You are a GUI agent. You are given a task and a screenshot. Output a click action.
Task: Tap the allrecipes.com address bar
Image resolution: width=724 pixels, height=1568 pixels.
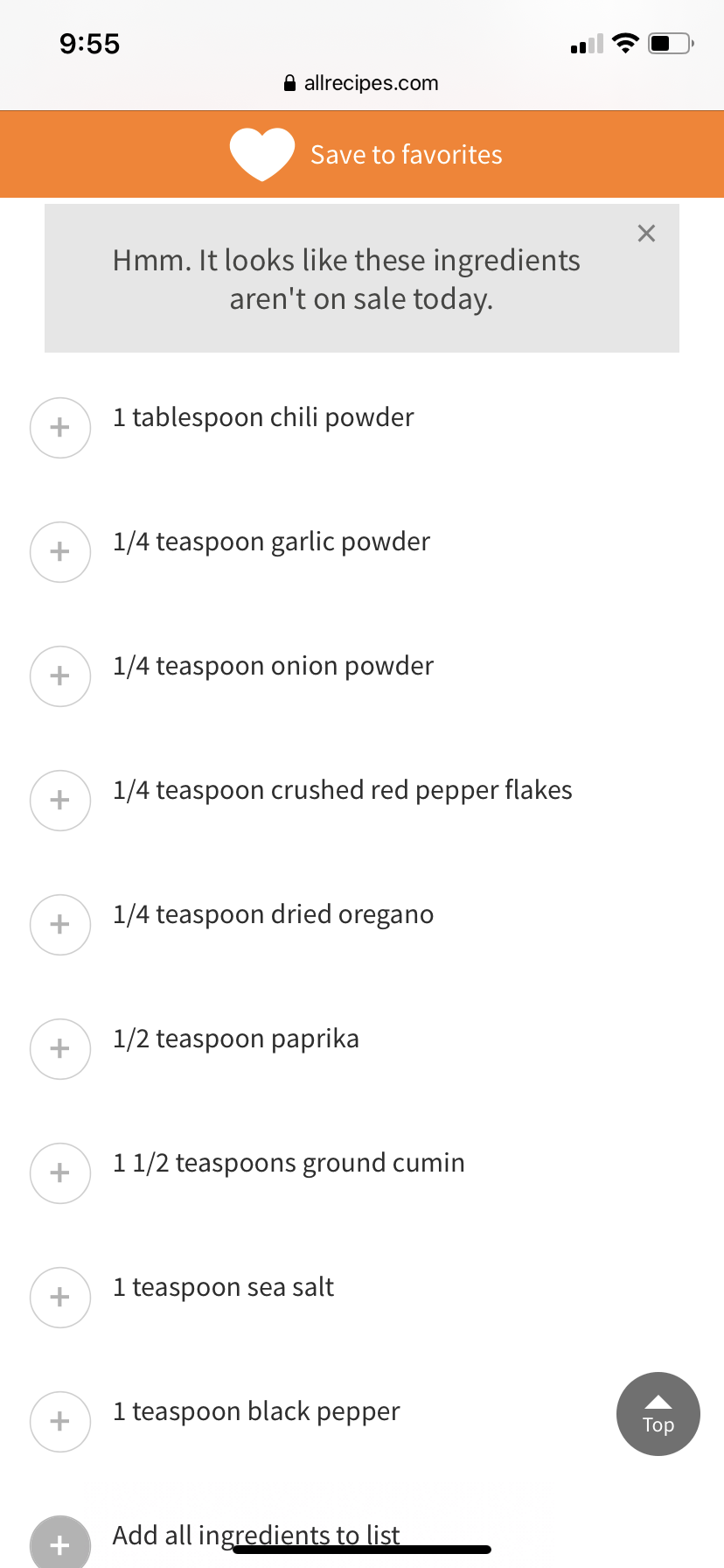click(362, 83)
